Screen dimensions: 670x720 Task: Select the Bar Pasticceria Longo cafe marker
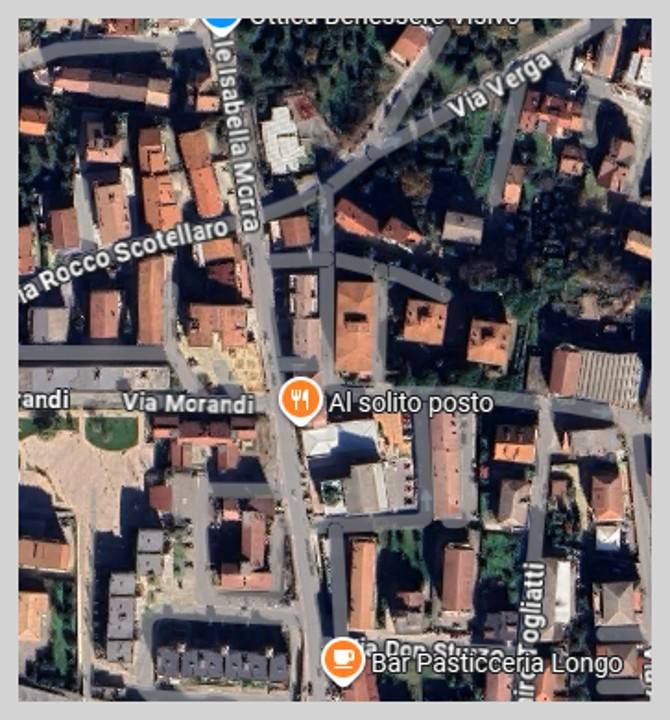coord(343,659)
